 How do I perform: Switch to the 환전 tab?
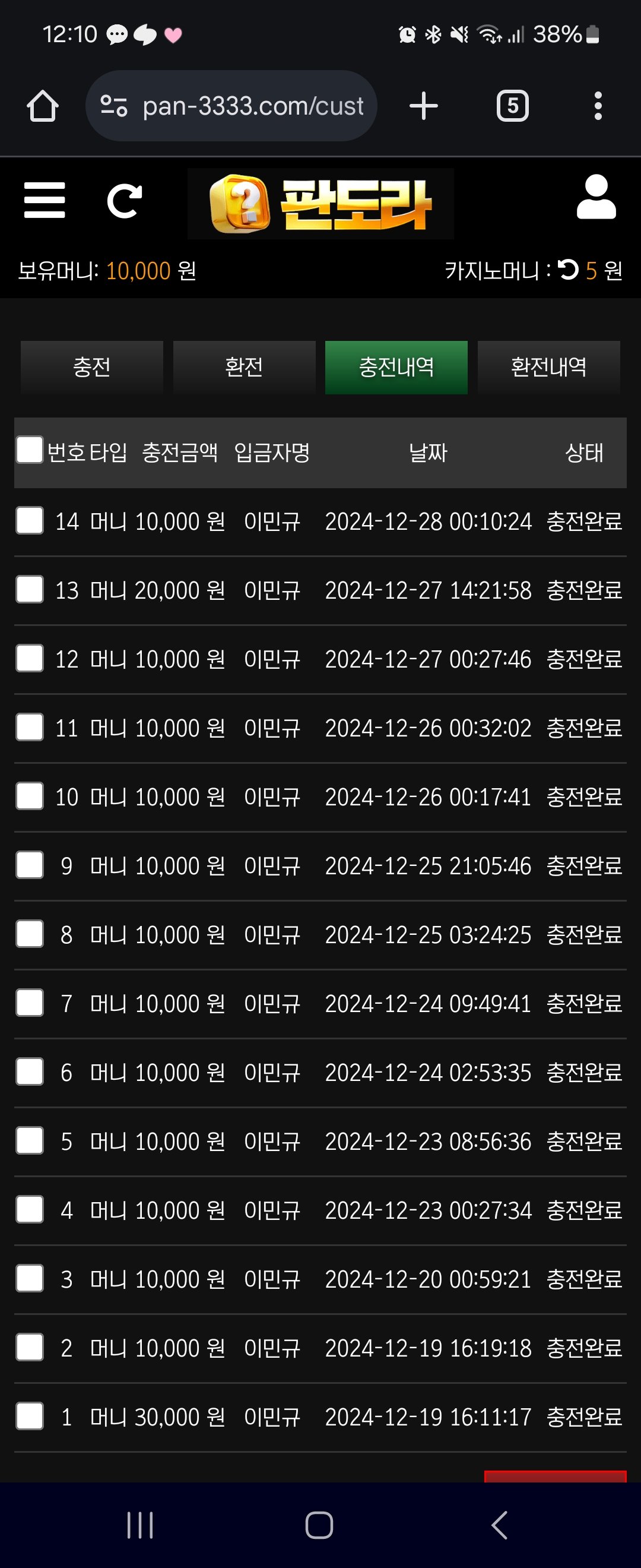click(x=244, y=367)
